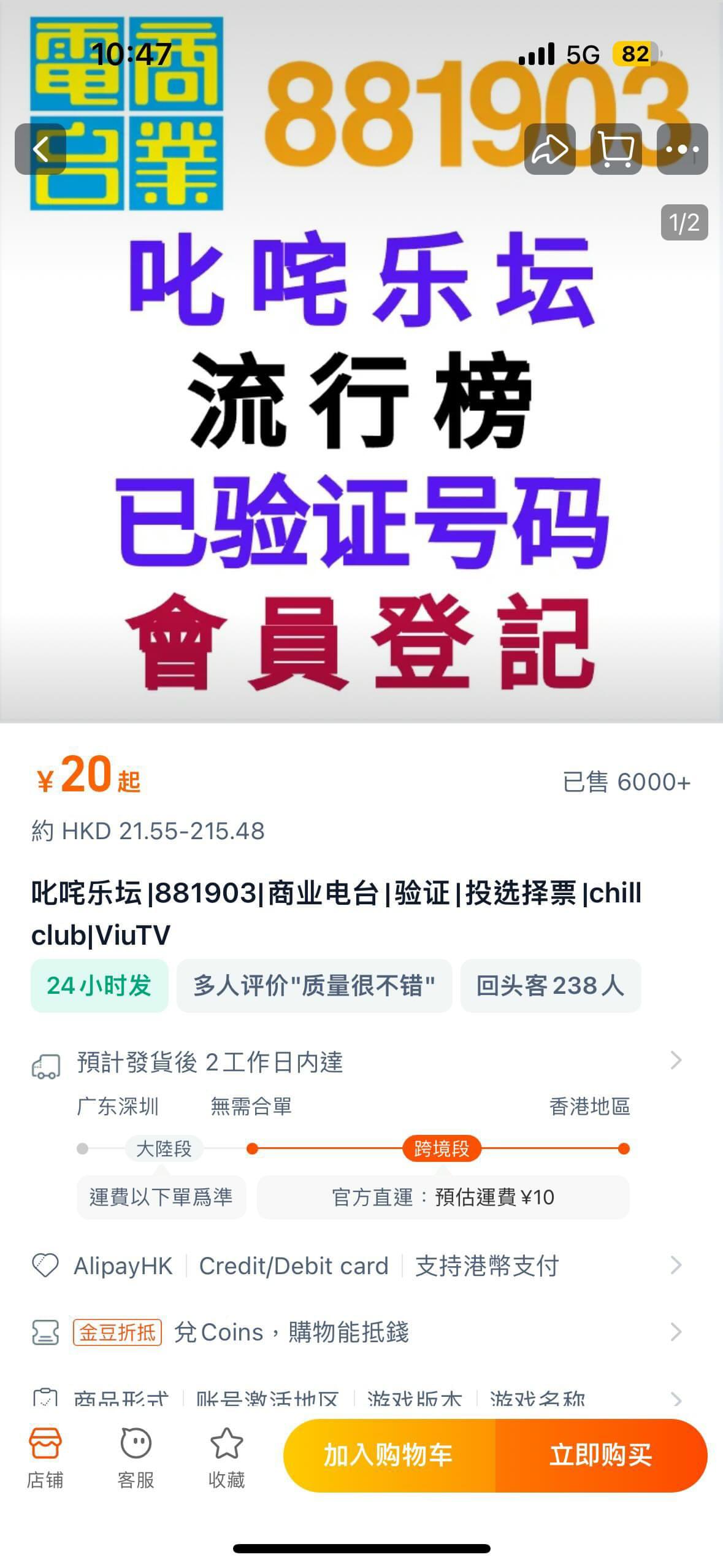Open the more options icon at top right
The height and width of the screenshot is (1568, 723).
click(x=683, y=149)
